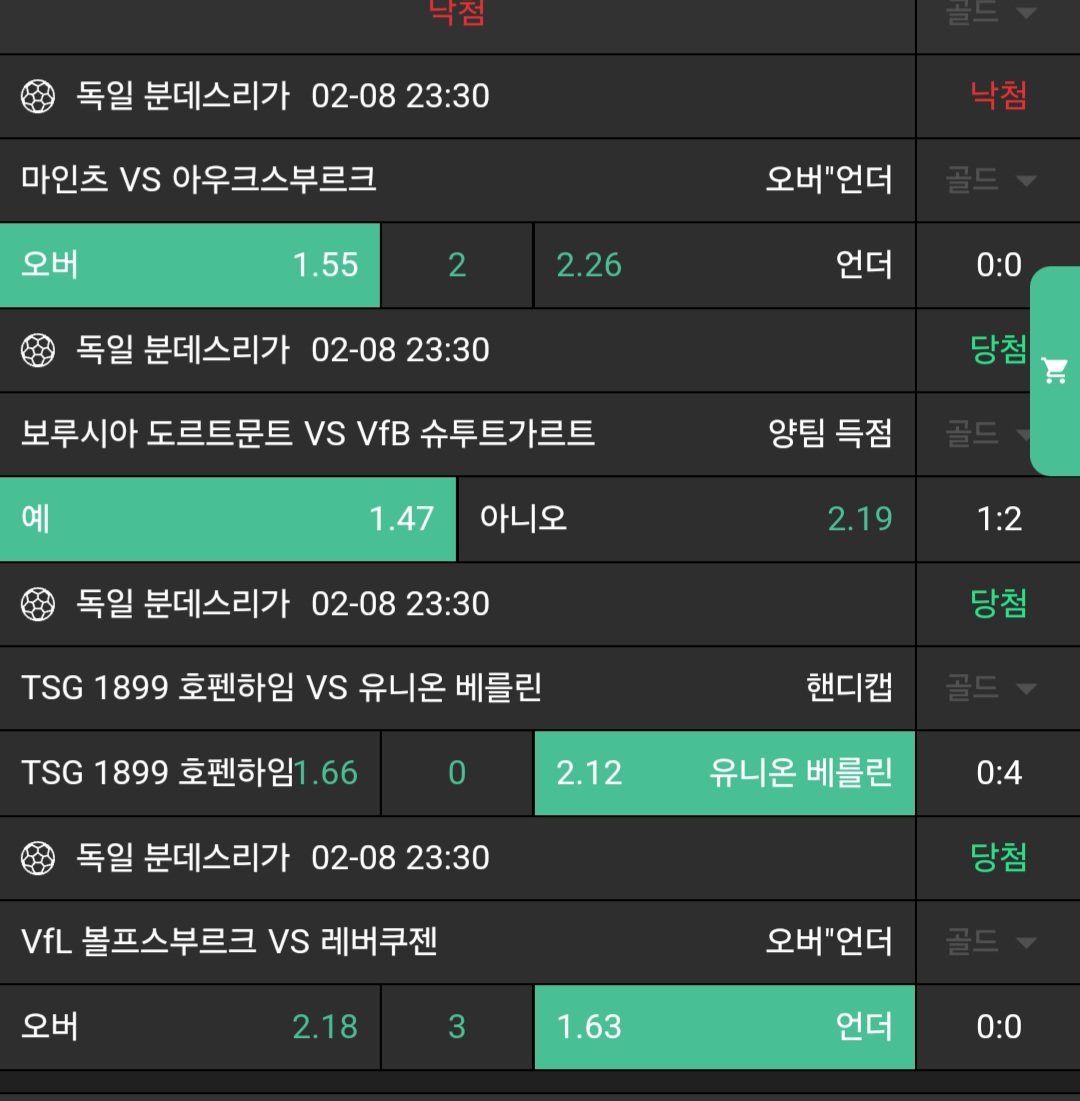Pick TSG 1899 호펜하임 at 1.66 handicap

(x=190, y=773)
